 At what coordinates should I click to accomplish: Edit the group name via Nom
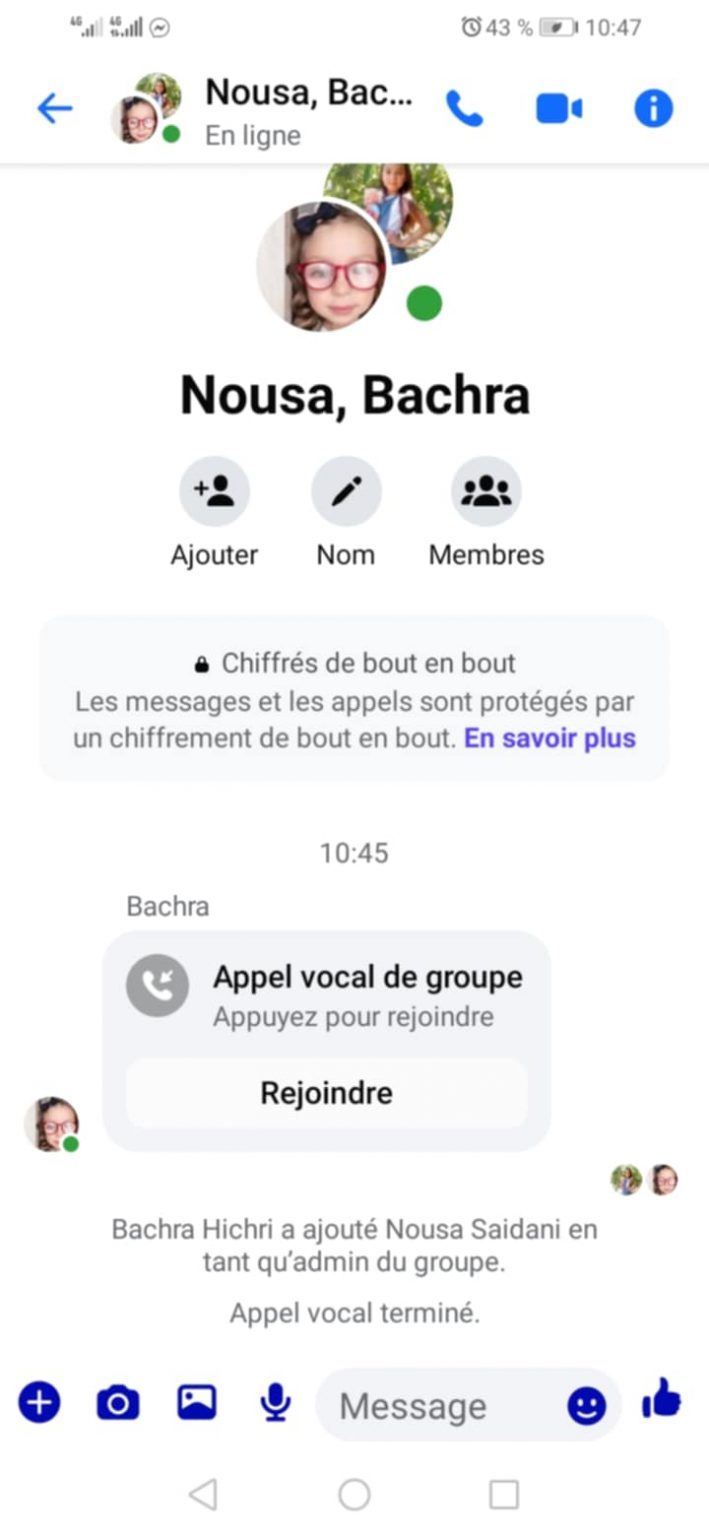(346, 491)
